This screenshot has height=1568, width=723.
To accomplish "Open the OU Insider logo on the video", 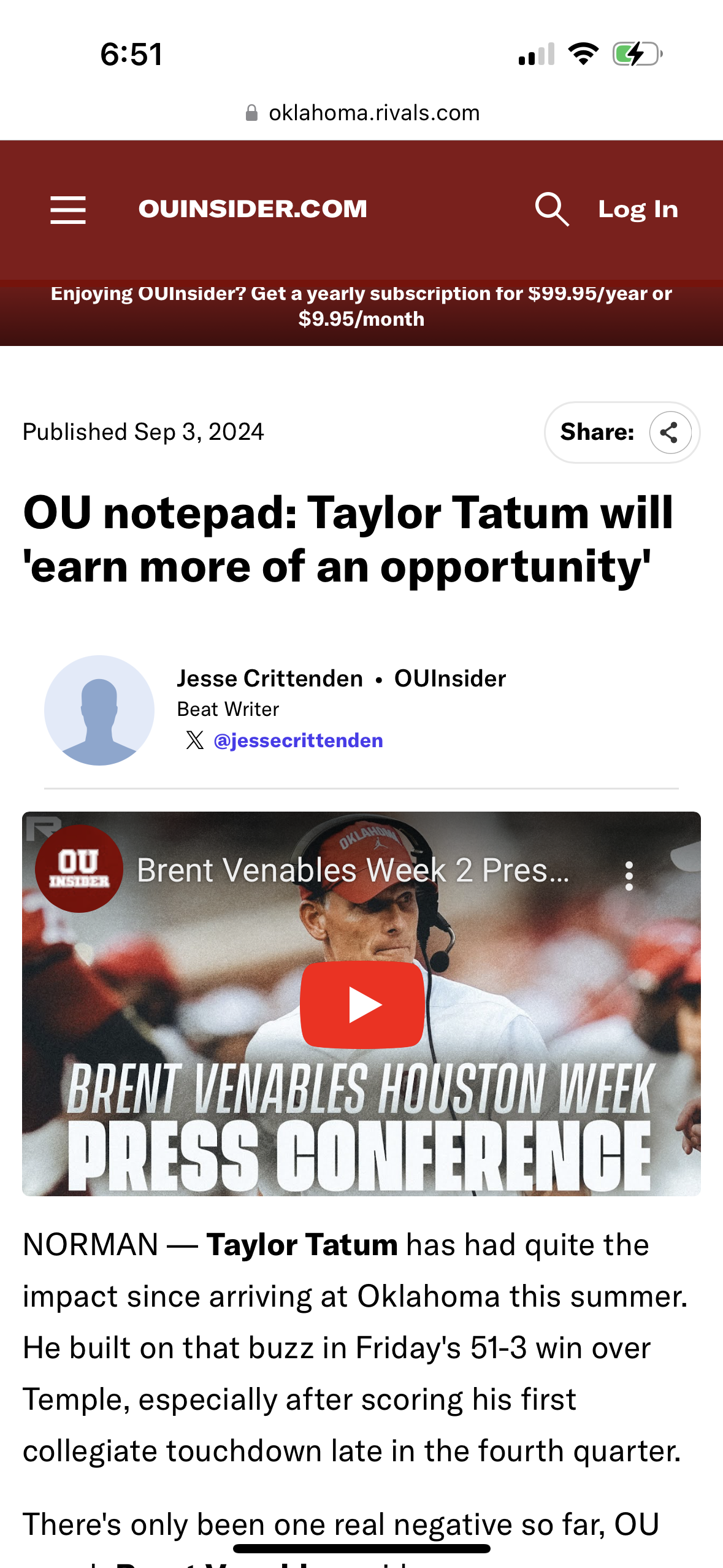I will (x=79, y=867).
